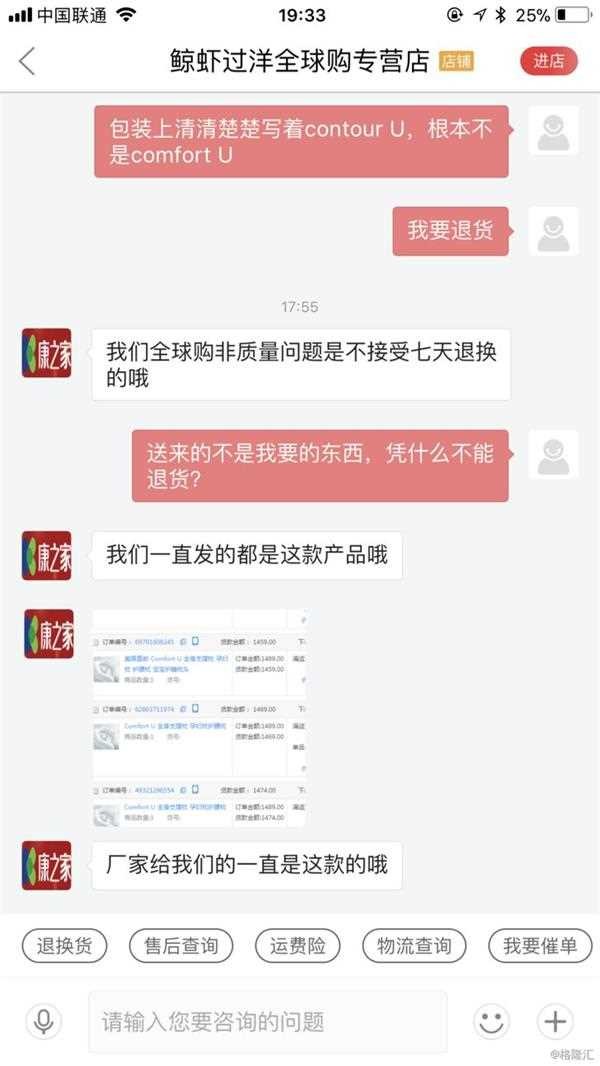
Task: Select the 退换货 quick chip
Action: (x=64, y=945)
